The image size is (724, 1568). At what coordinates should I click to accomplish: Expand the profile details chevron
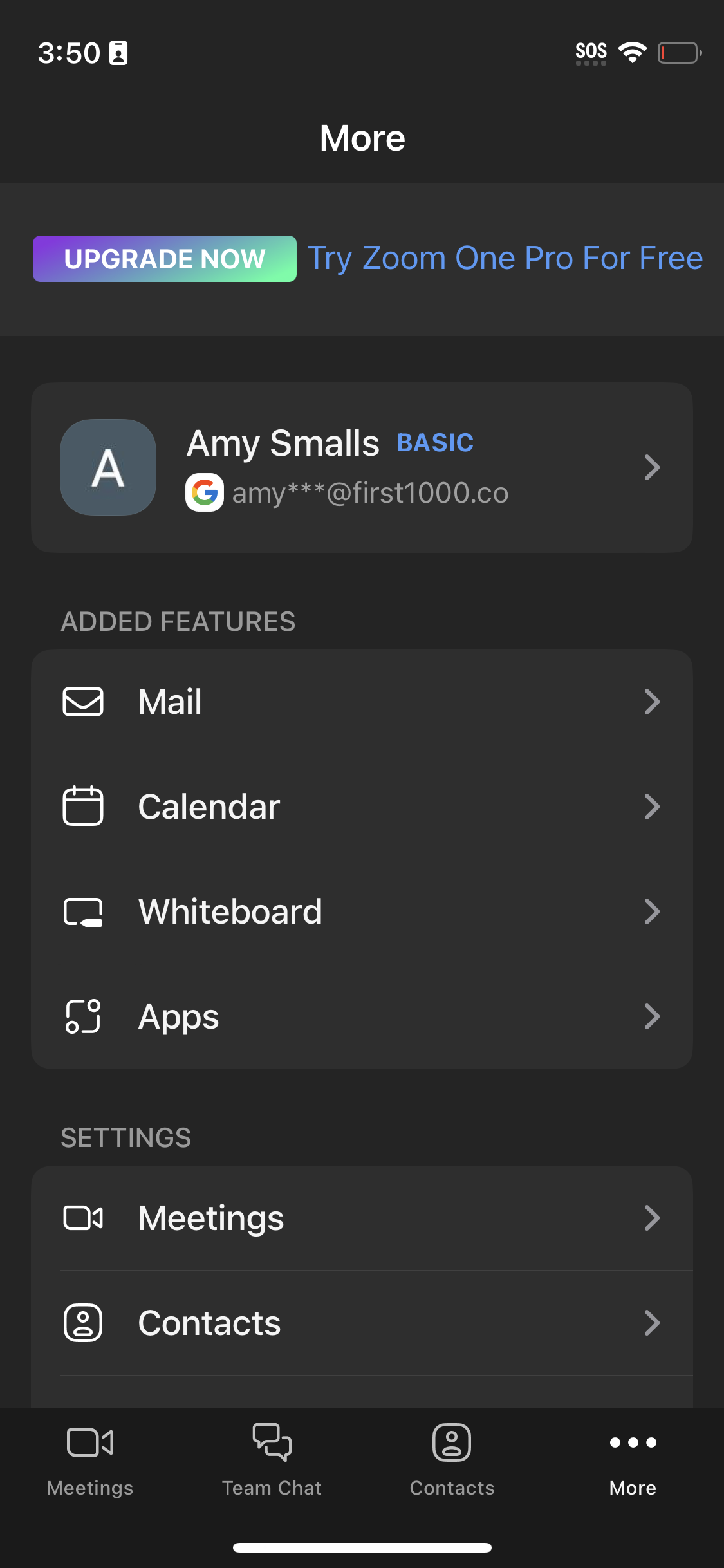pyautogui.click(x=653, y=467)
